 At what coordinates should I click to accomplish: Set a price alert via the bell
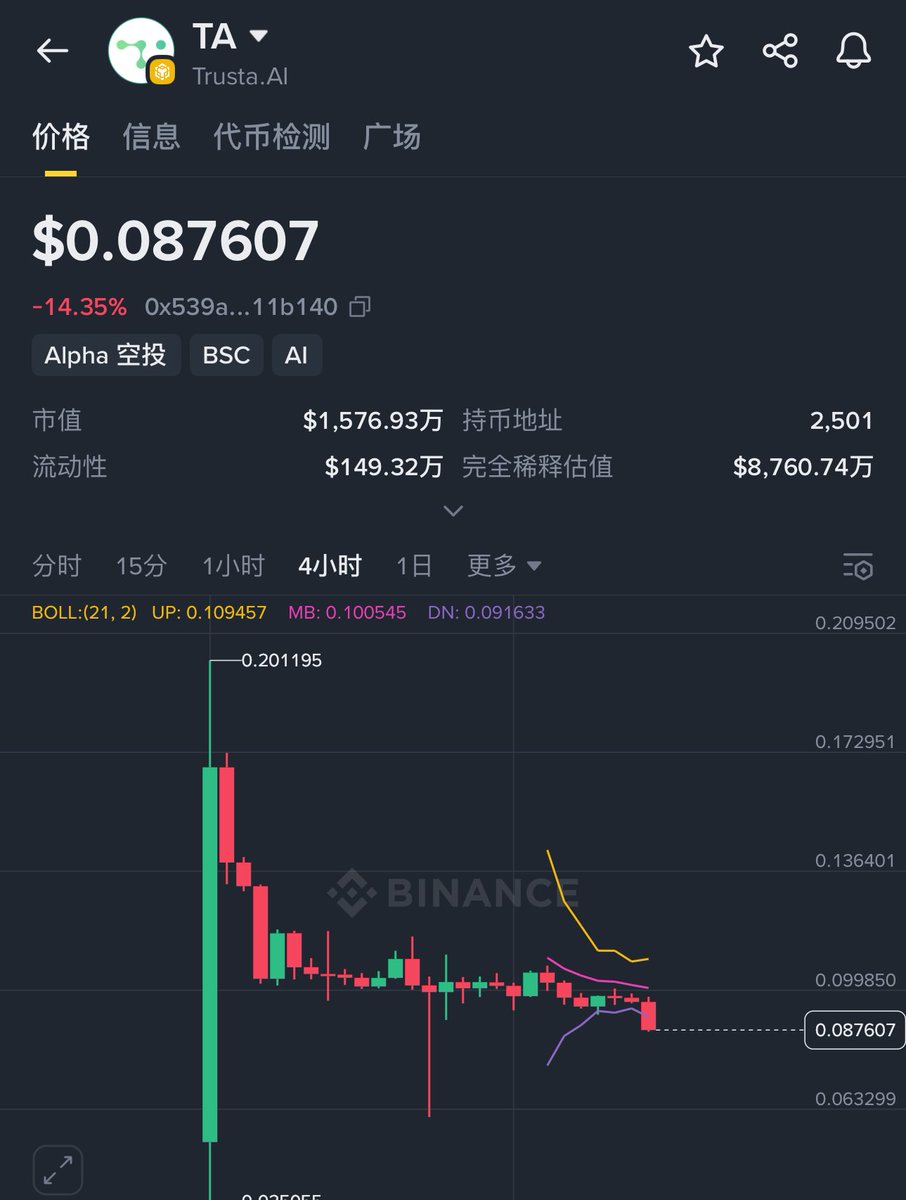[x=853, y=51]
